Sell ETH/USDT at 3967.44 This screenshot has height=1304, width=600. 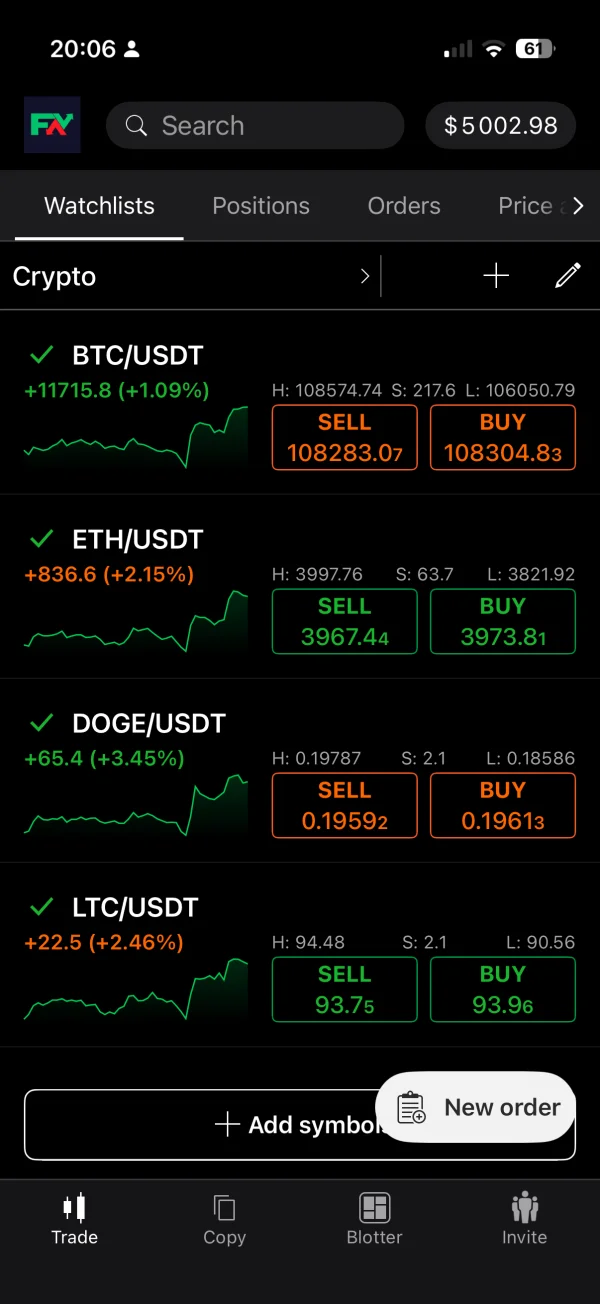pyautogui.click(x=344, y=621)
